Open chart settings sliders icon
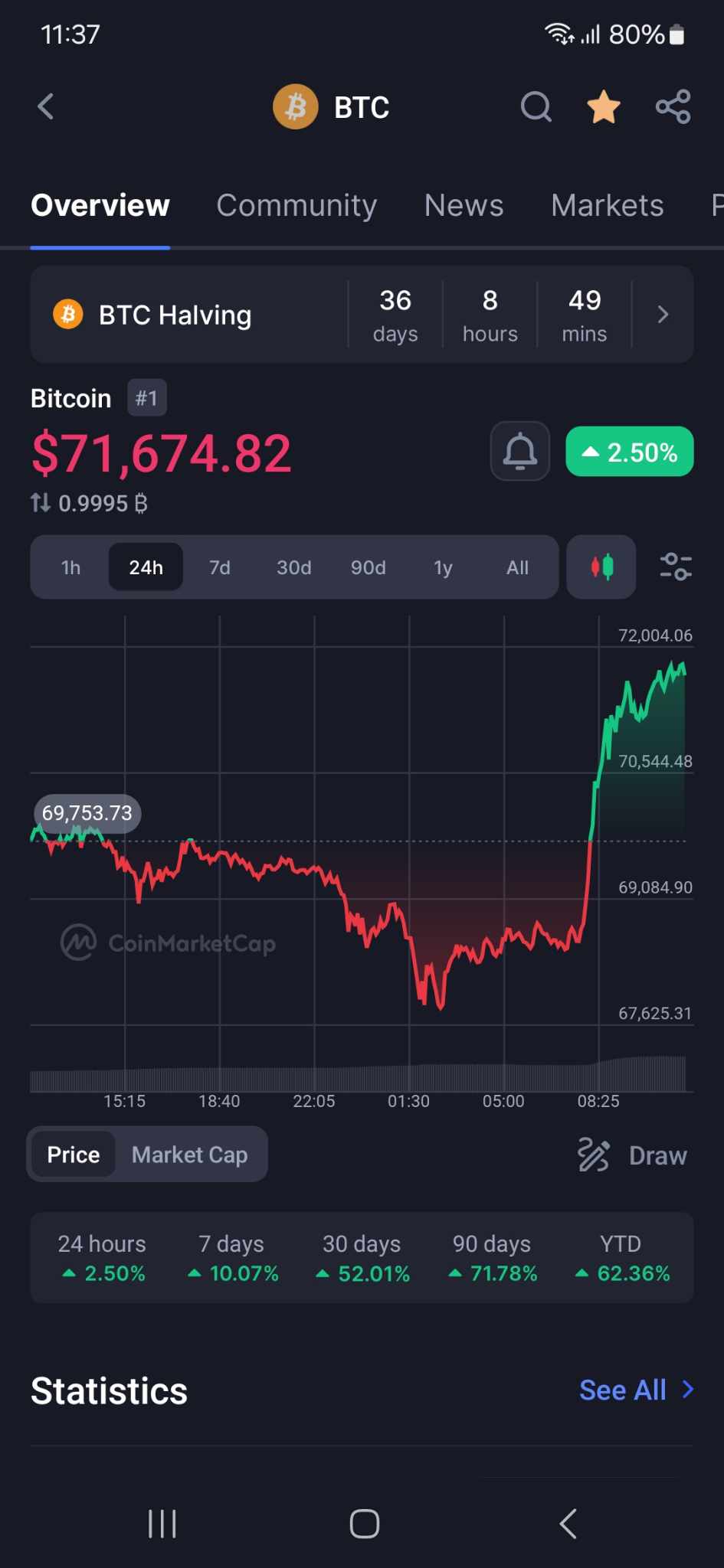 pyautogui.click(x=676, y=567)
